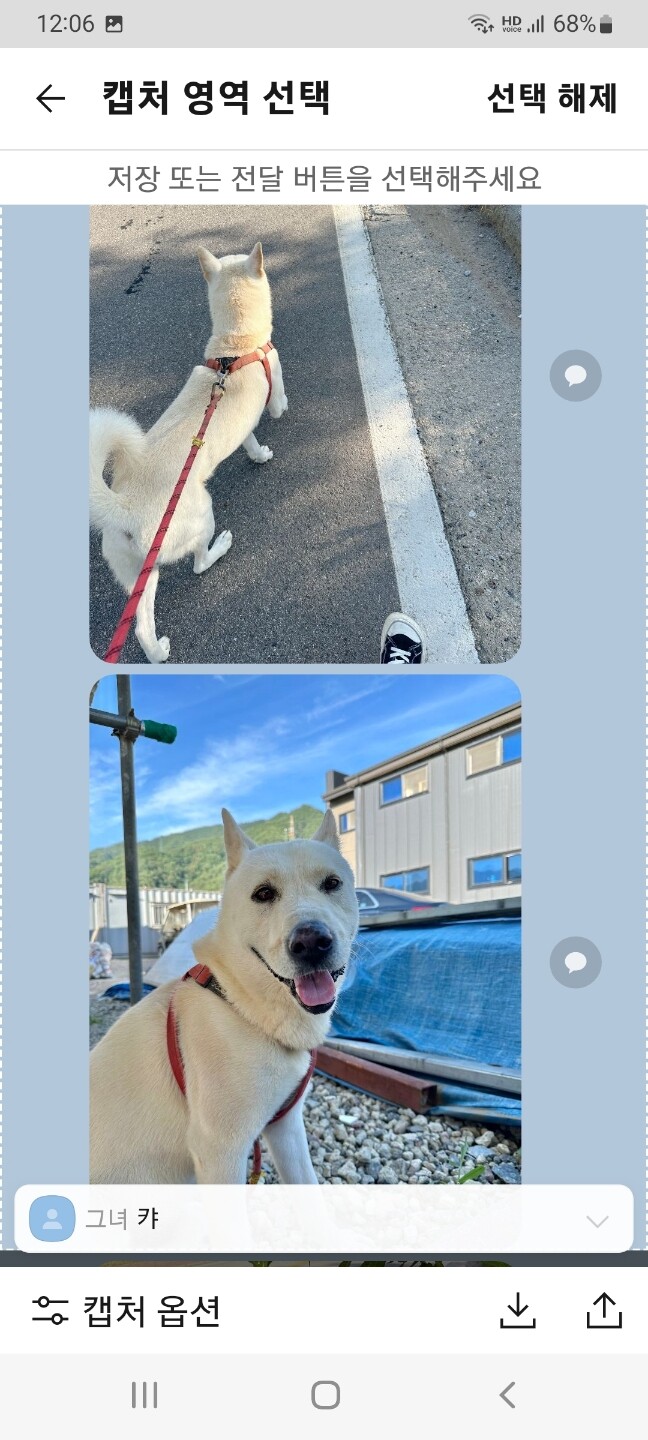Viewport: 648px width, 1440px height.
Task: Open recent apps from the navigation bar
Action: click(145, 1395)
